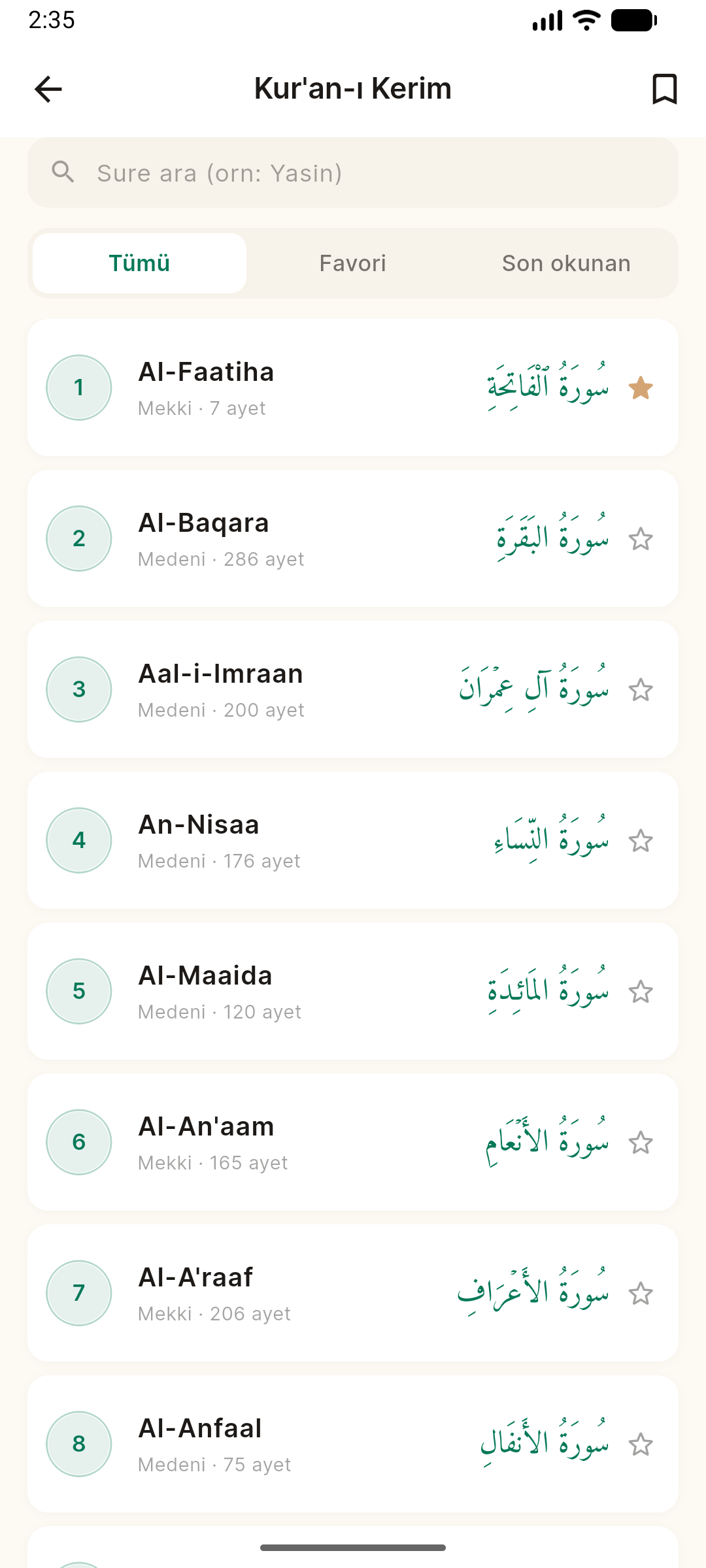Open surah Al-Baqara
This screenshot has height=1568, width=706.
pos(294,539)
